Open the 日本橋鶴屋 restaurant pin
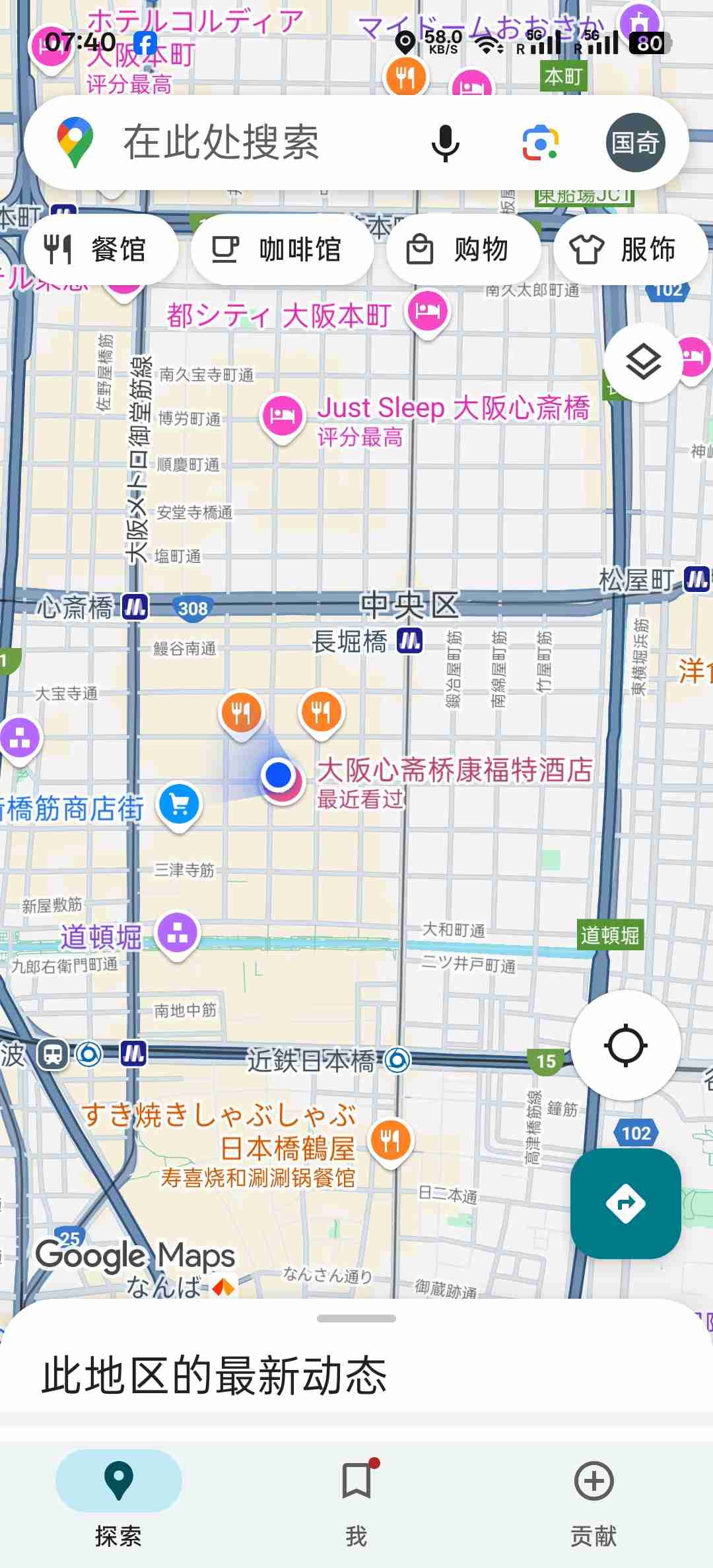Viewport: 713px width, 1568px height. [391, 1140]
